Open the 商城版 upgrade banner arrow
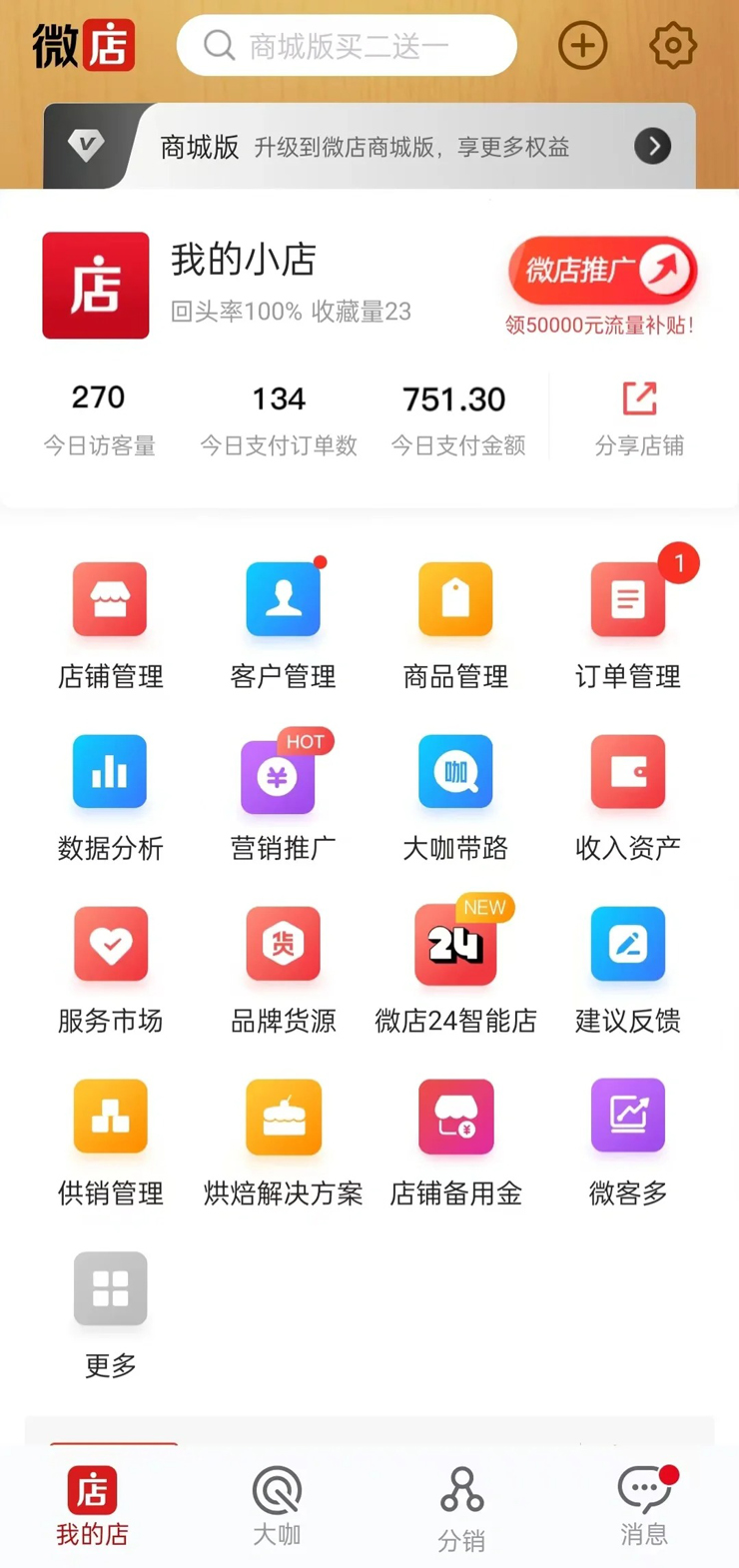 (653, 147)
